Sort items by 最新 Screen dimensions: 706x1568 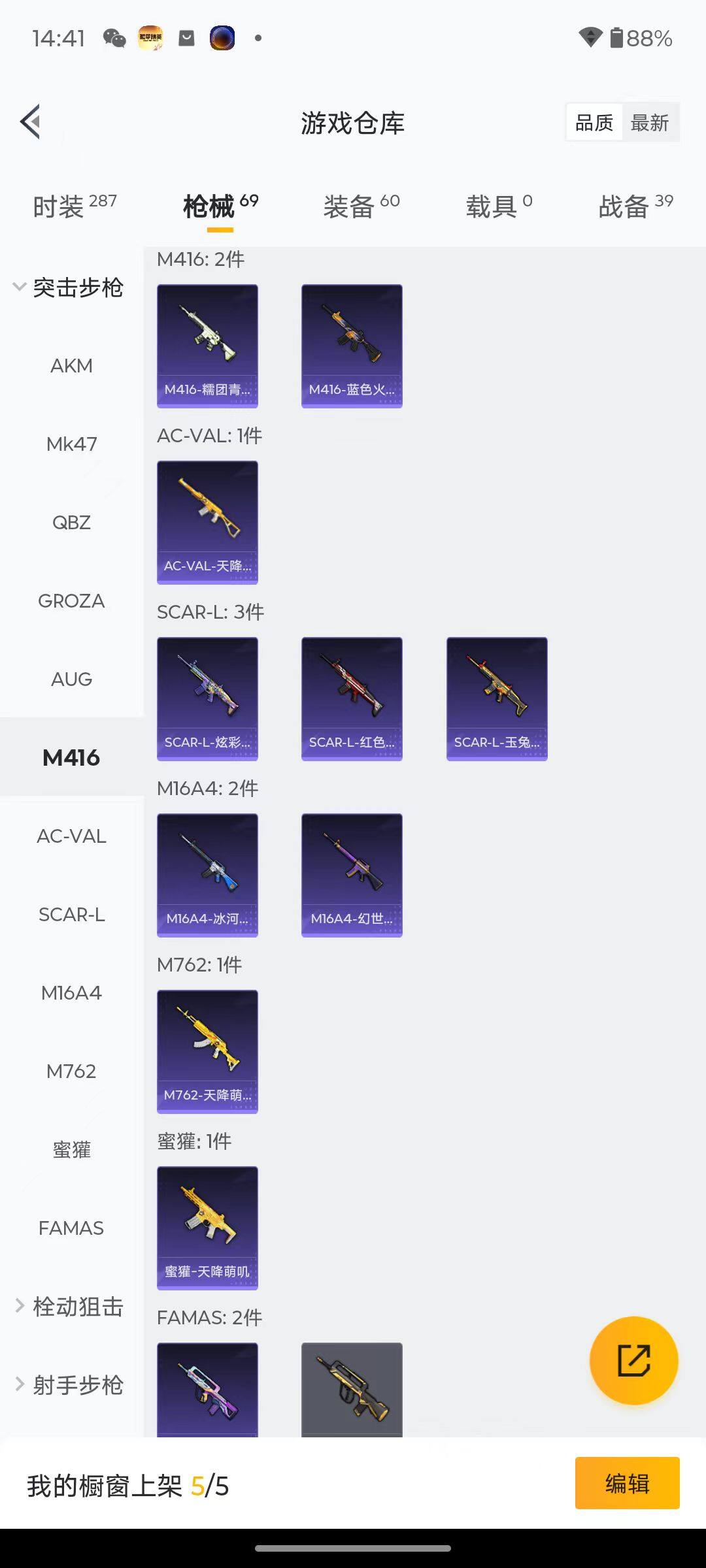(x=649, y=123)
